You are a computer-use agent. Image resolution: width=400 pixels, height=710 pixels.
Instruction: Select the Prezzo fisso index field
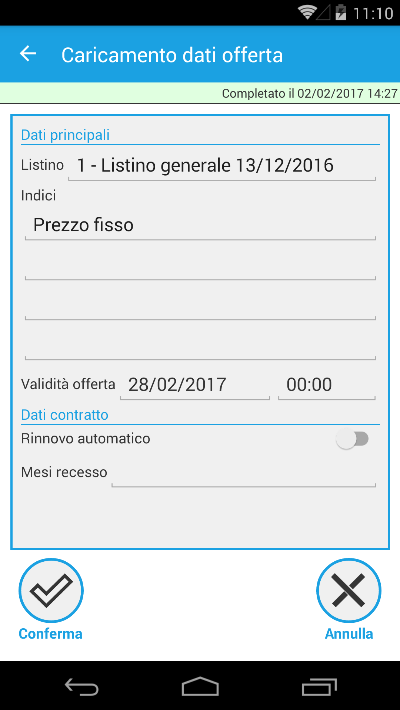coord(200,225)
